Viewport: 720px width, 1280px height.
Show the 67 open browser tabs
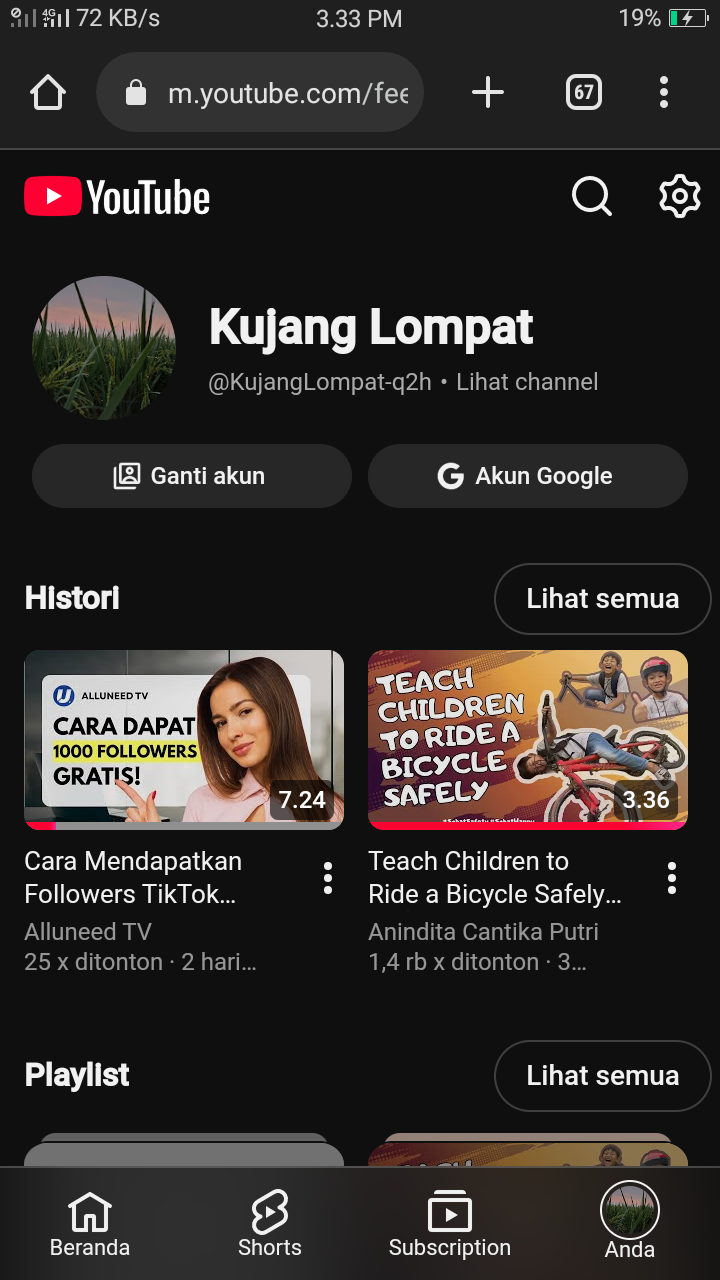point(584,93)
